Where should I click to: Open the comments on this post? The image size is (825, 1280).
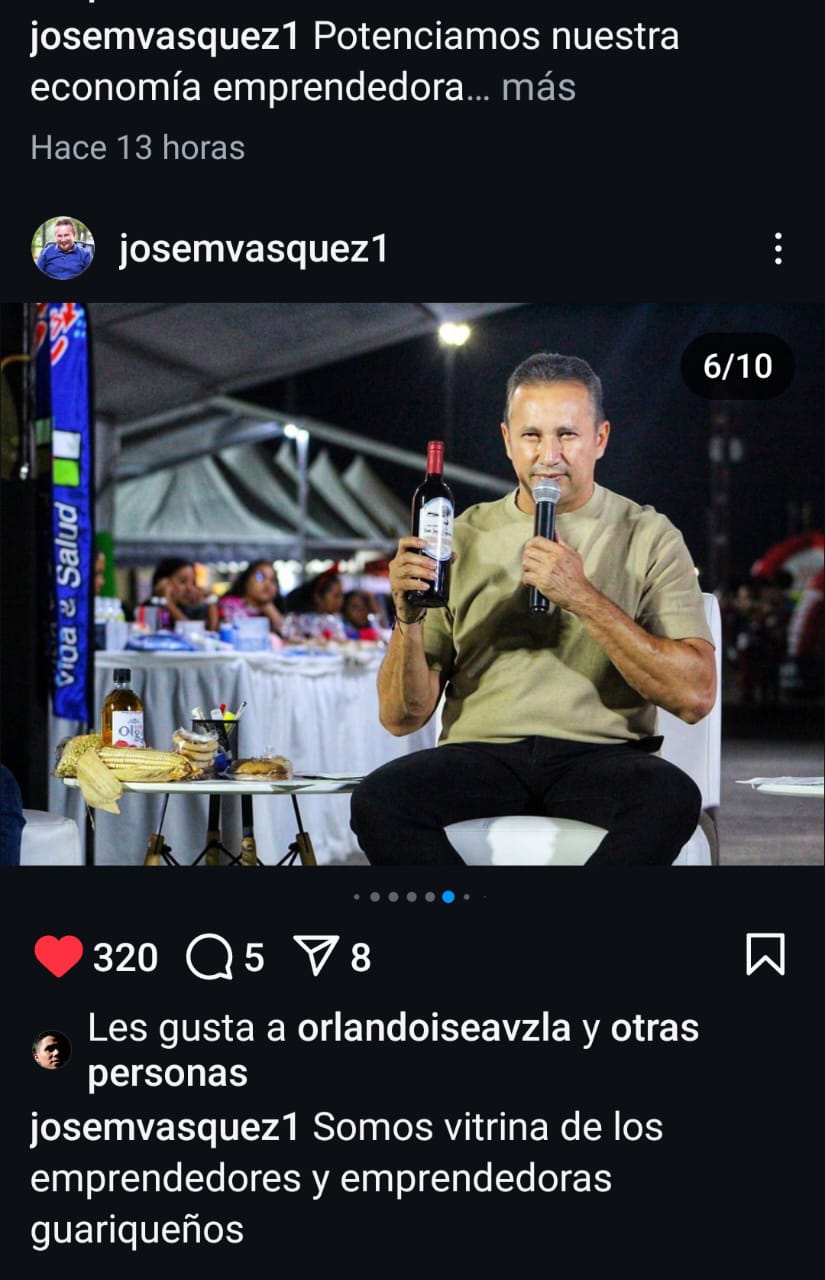pyautogui.click(x=209, y=958)
